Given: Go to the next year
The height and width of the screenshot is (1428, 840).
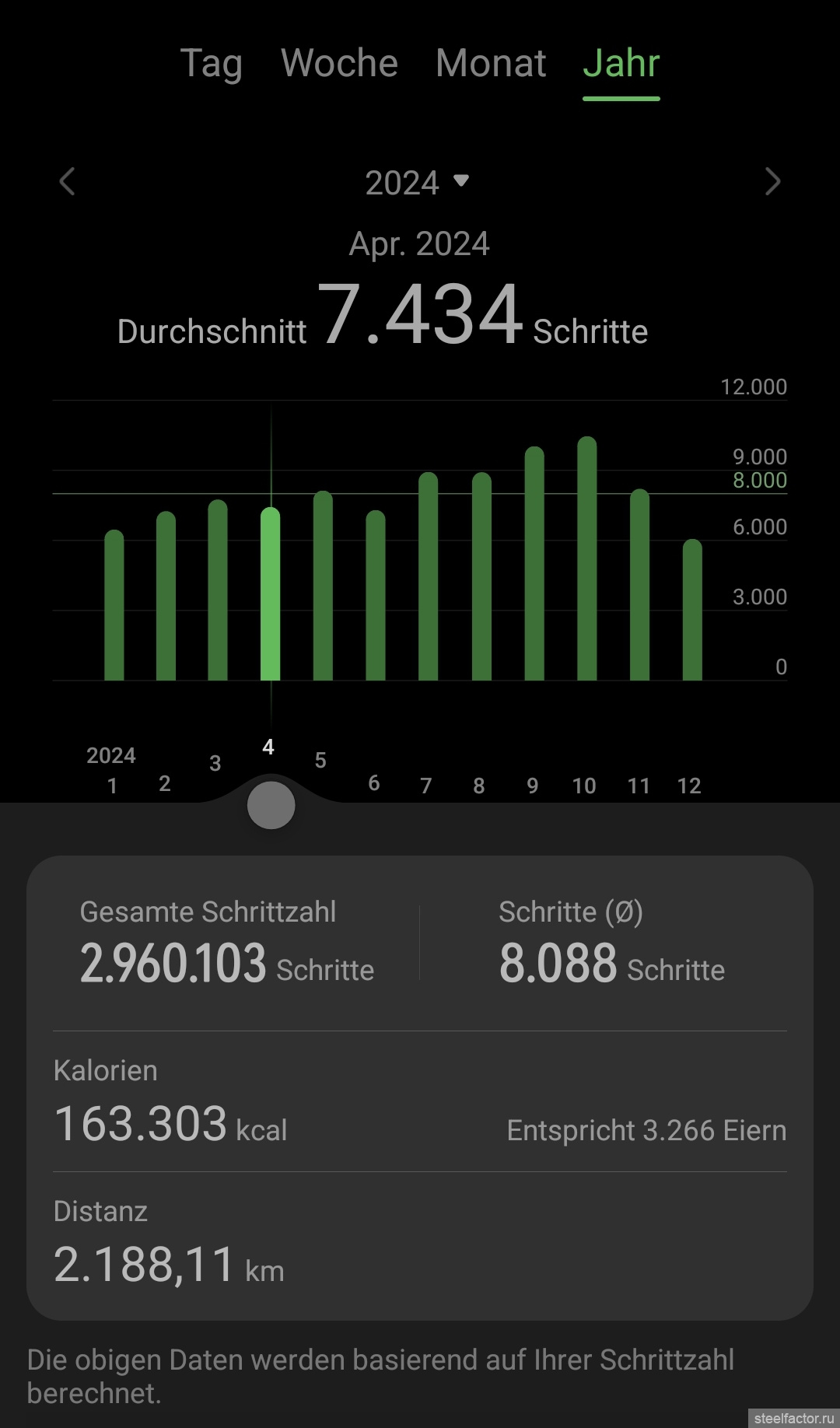Looking at the screenshot, I should coord(772,182).
